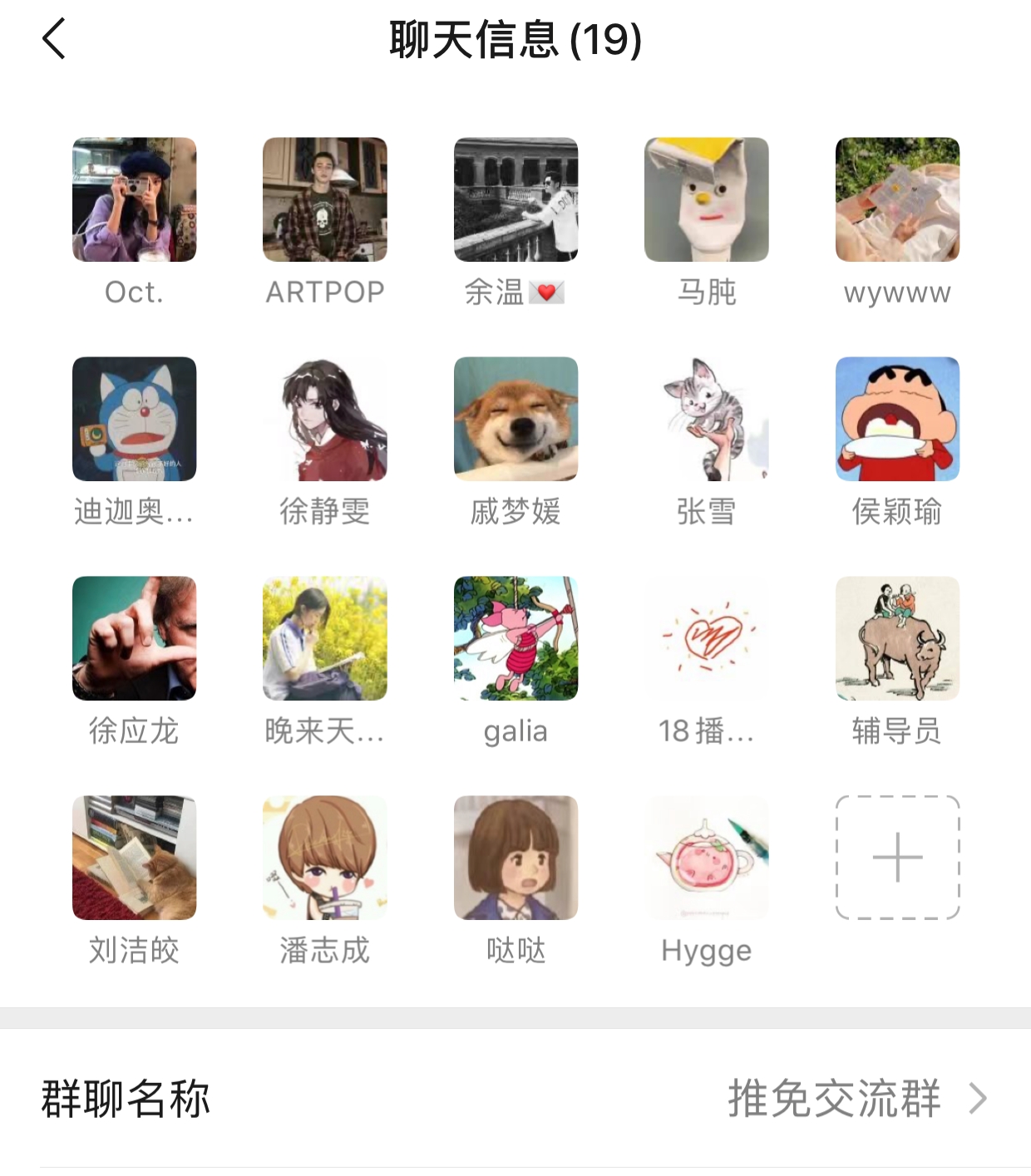Viewport: 1031px width, 1176px height.
Task: Tap member 马肫's avatar
Action: coord(706,199)
